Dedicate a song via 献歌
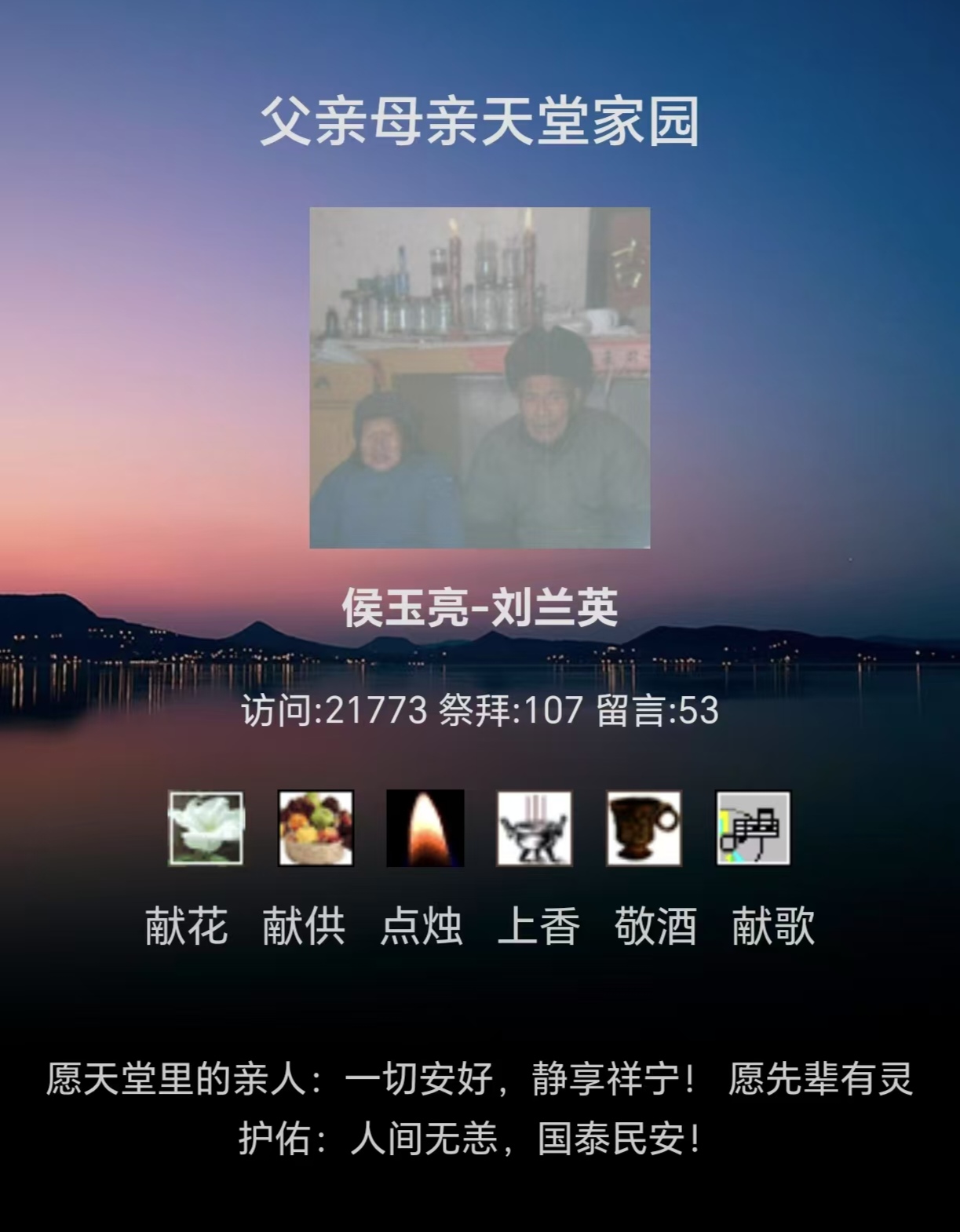960x1232 pixels. [753, 829]
